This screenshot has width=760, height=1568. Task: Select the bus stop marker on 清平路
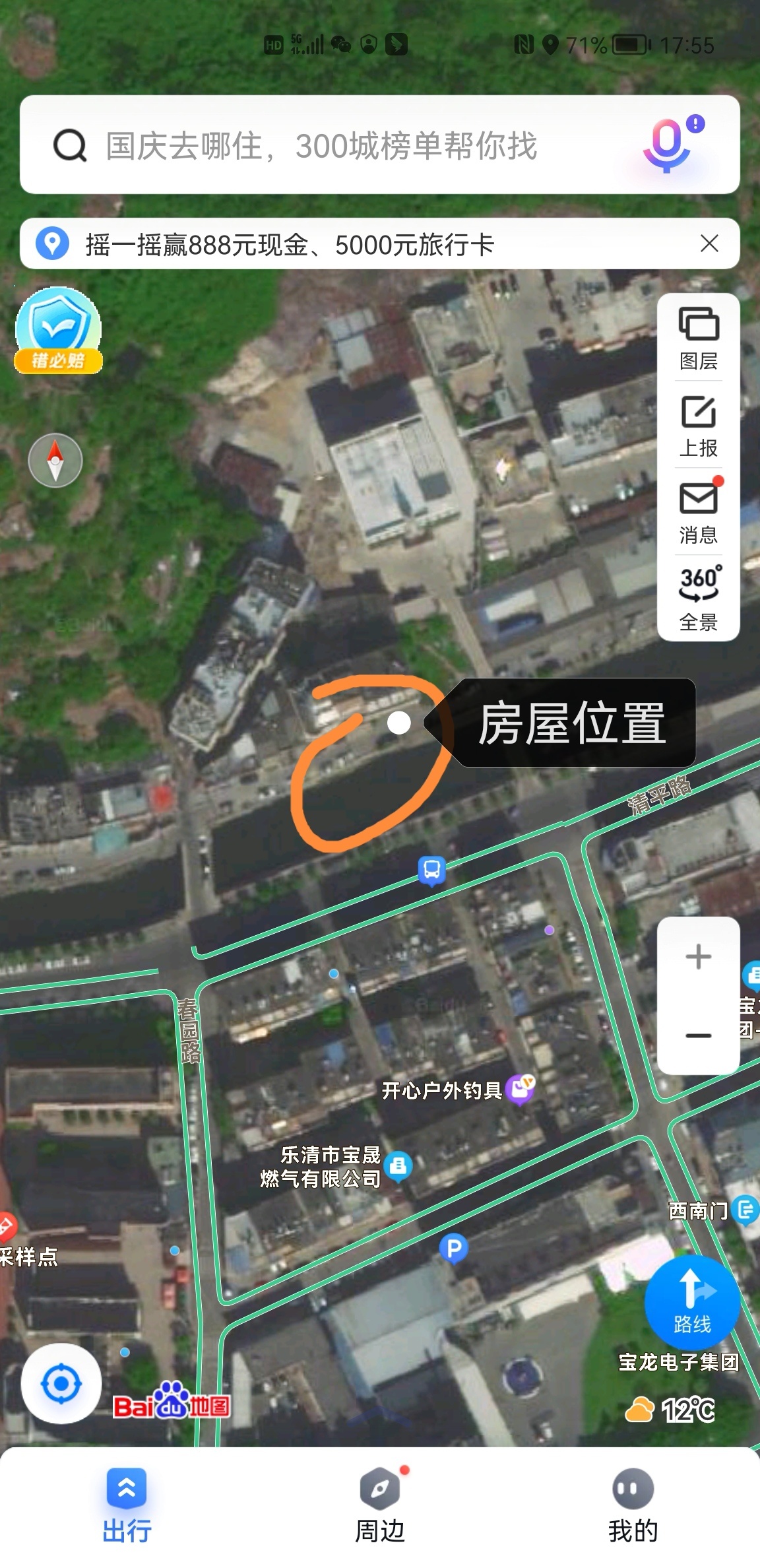click(432, 870)
